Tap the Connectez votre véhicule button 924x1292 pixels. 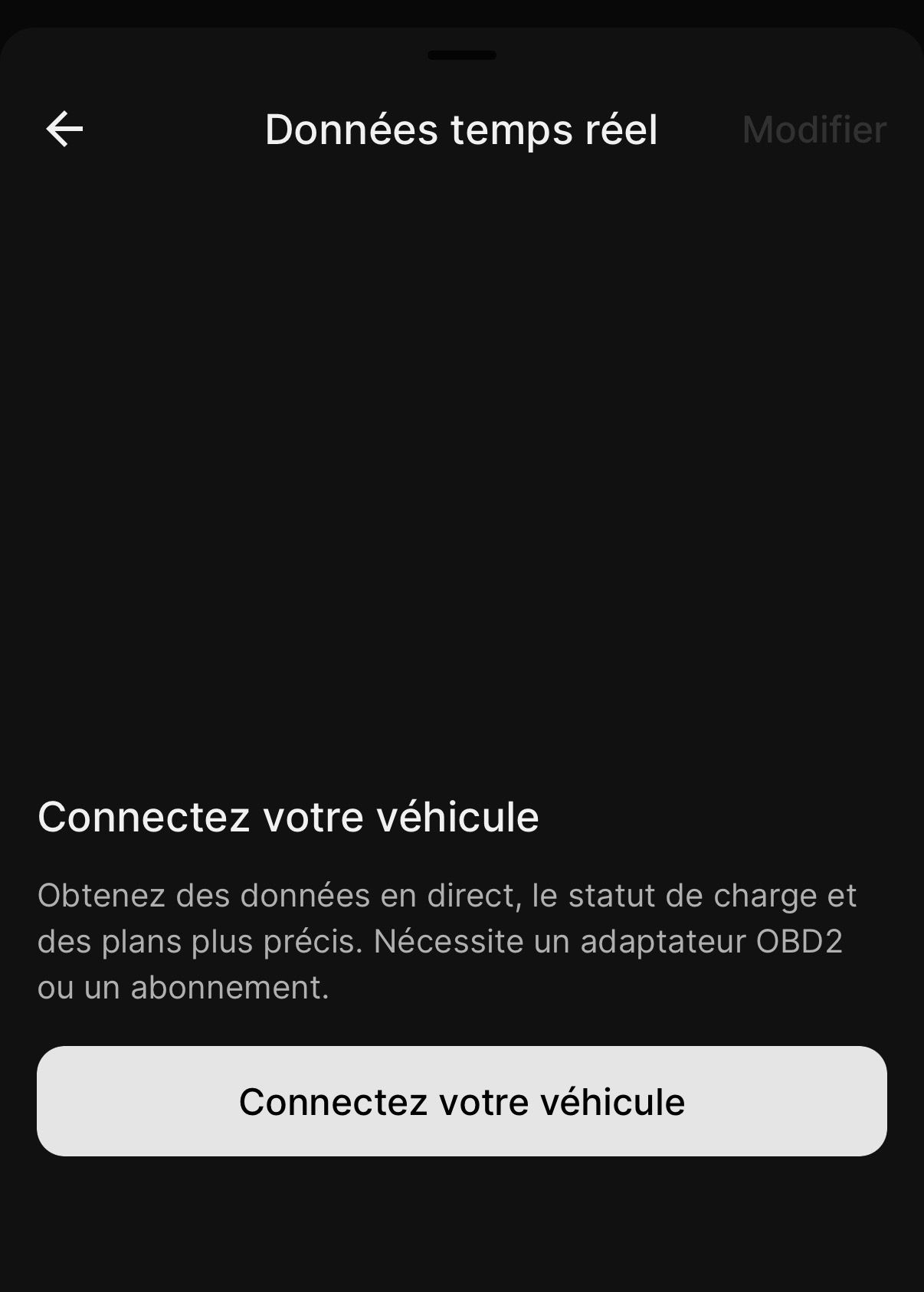tap(462, 1101)
